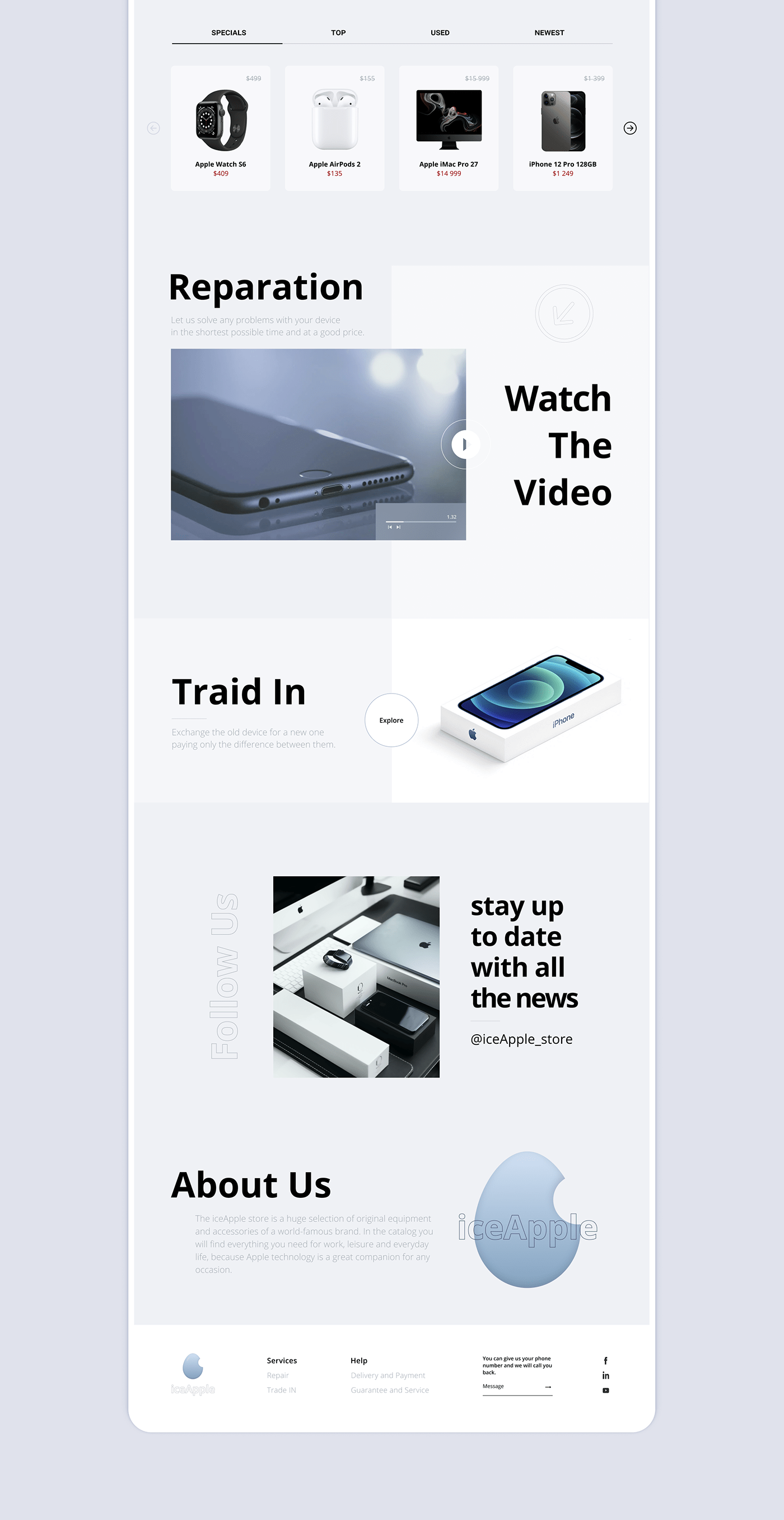This screenshot has width=784, height=1520.
Task: Open the iPhone 12 Pro 128GB card
Action: (563, 128)
